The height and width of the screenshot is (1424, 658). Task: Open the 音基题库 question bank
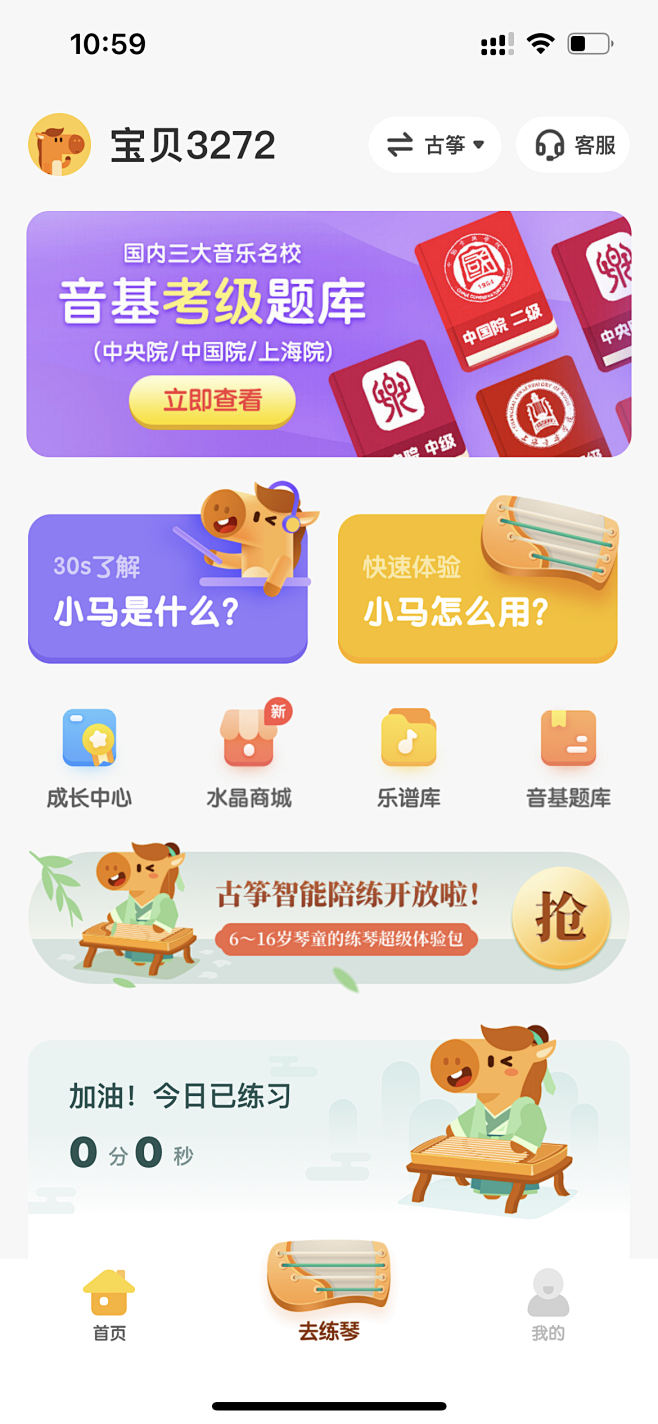point(568,759)
